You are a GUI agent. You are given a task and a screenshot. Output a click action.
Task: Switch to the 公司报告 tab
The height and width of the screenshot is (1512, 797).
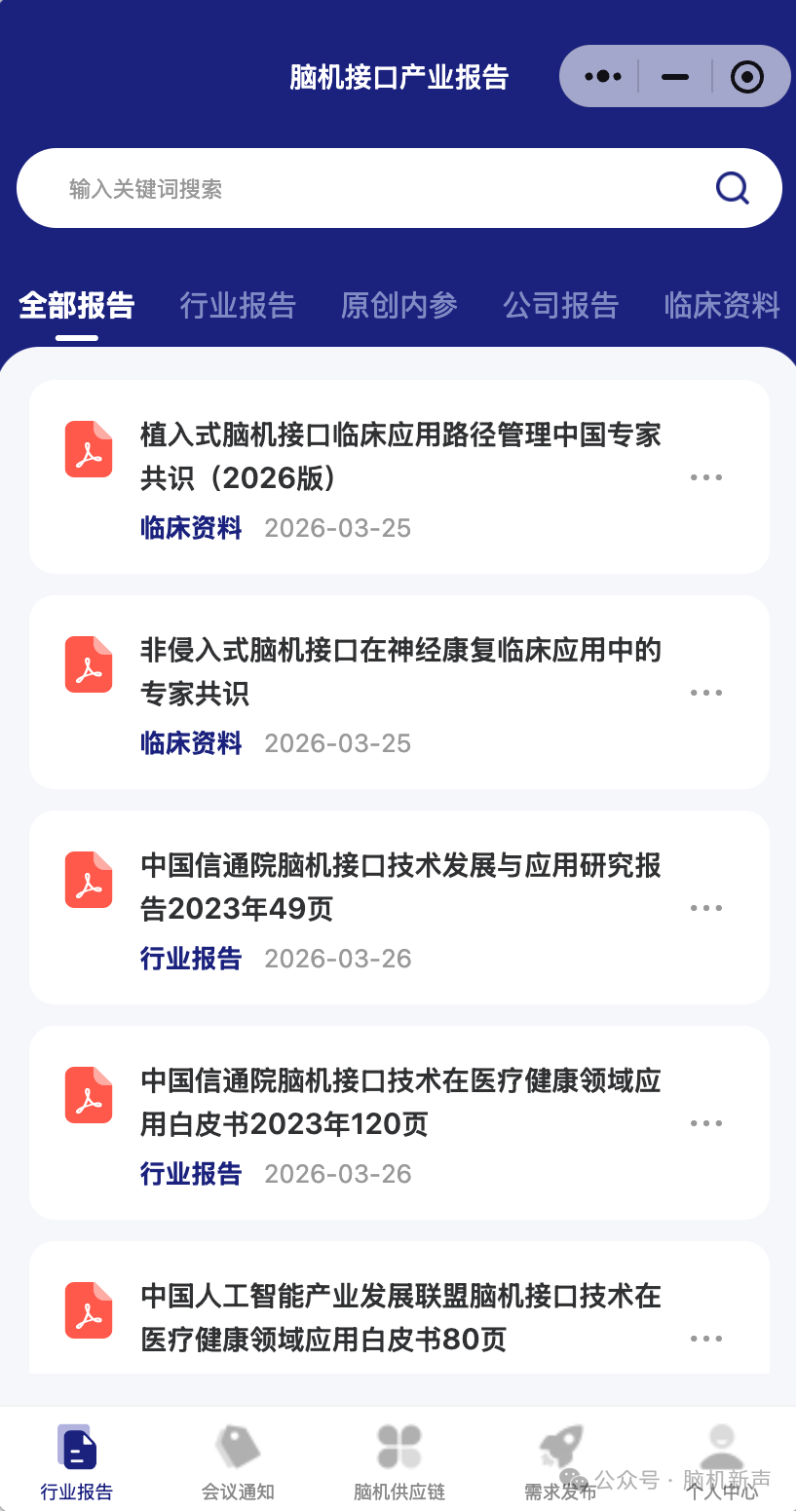tap(561, 306)
